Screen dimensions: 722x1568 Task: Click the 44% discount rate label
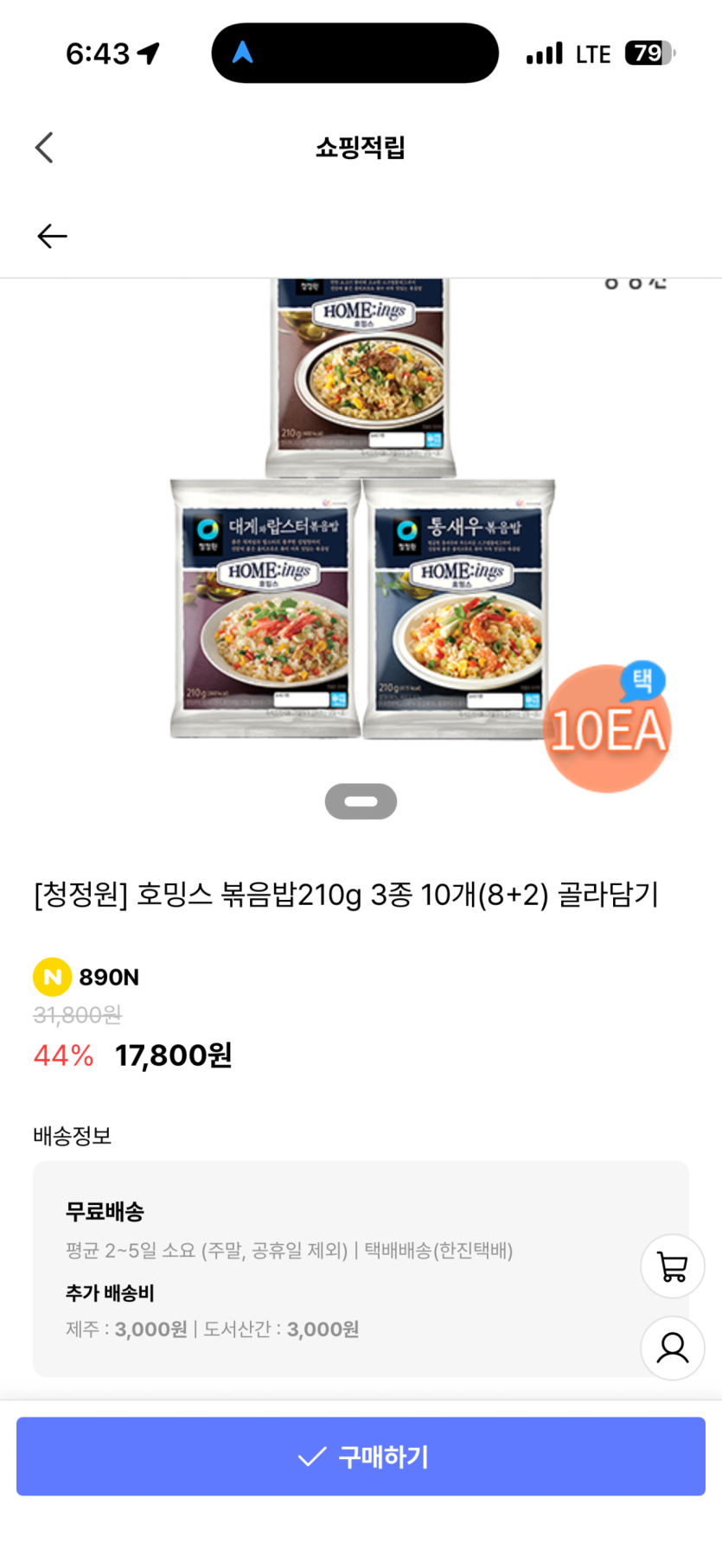(x=62, y=1055)
